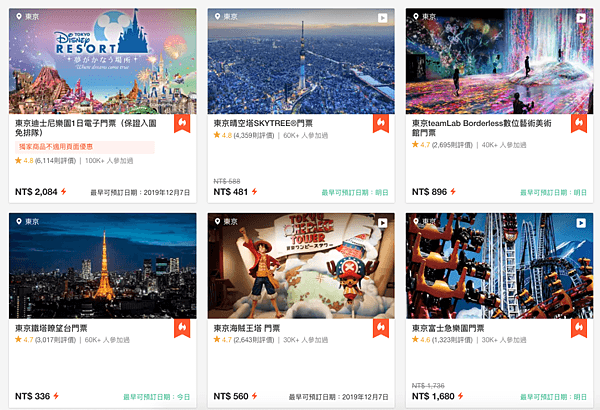Save Tokyo SKYTREE ticket to wishlist
The image size is (600, 410).
[x=381, y=123]
